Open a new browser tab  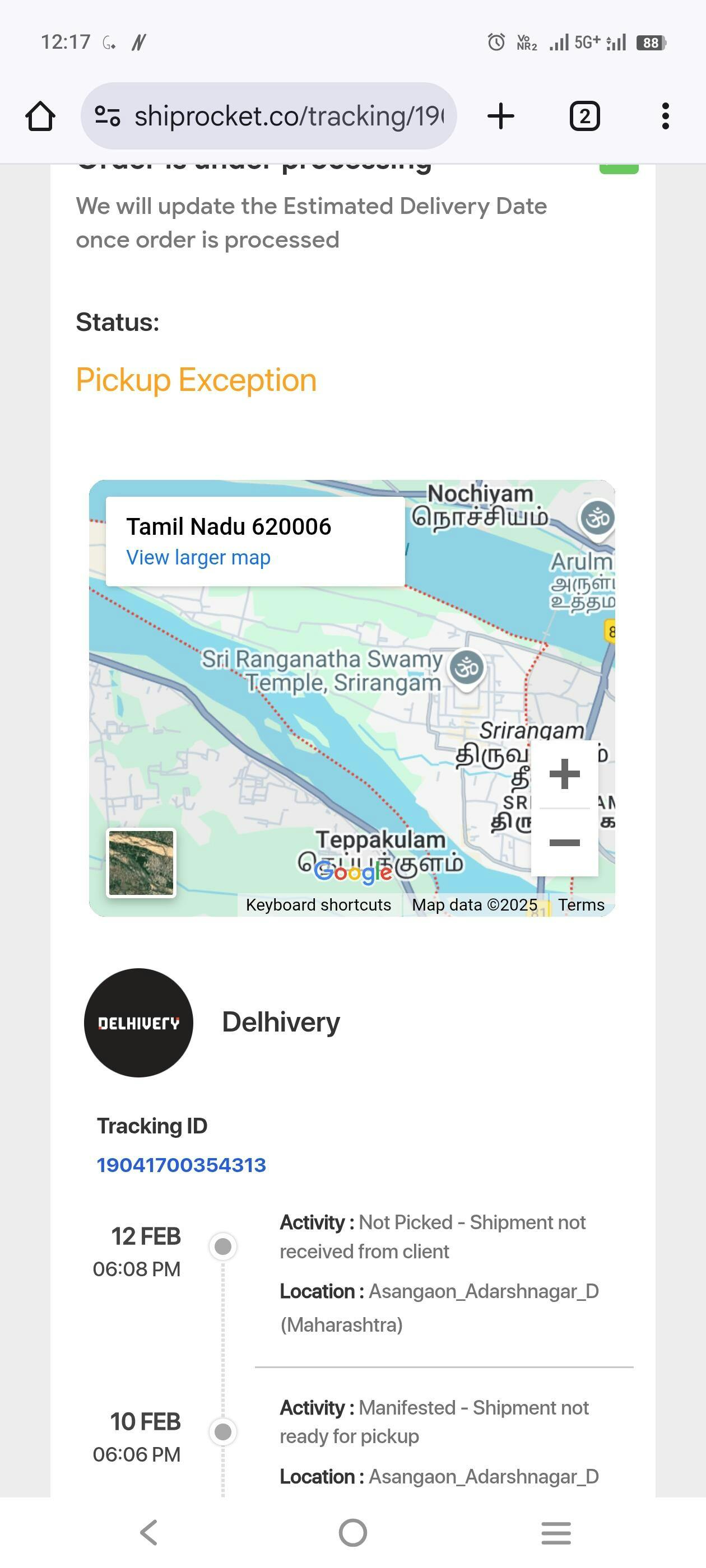click(x=501, y=116)
